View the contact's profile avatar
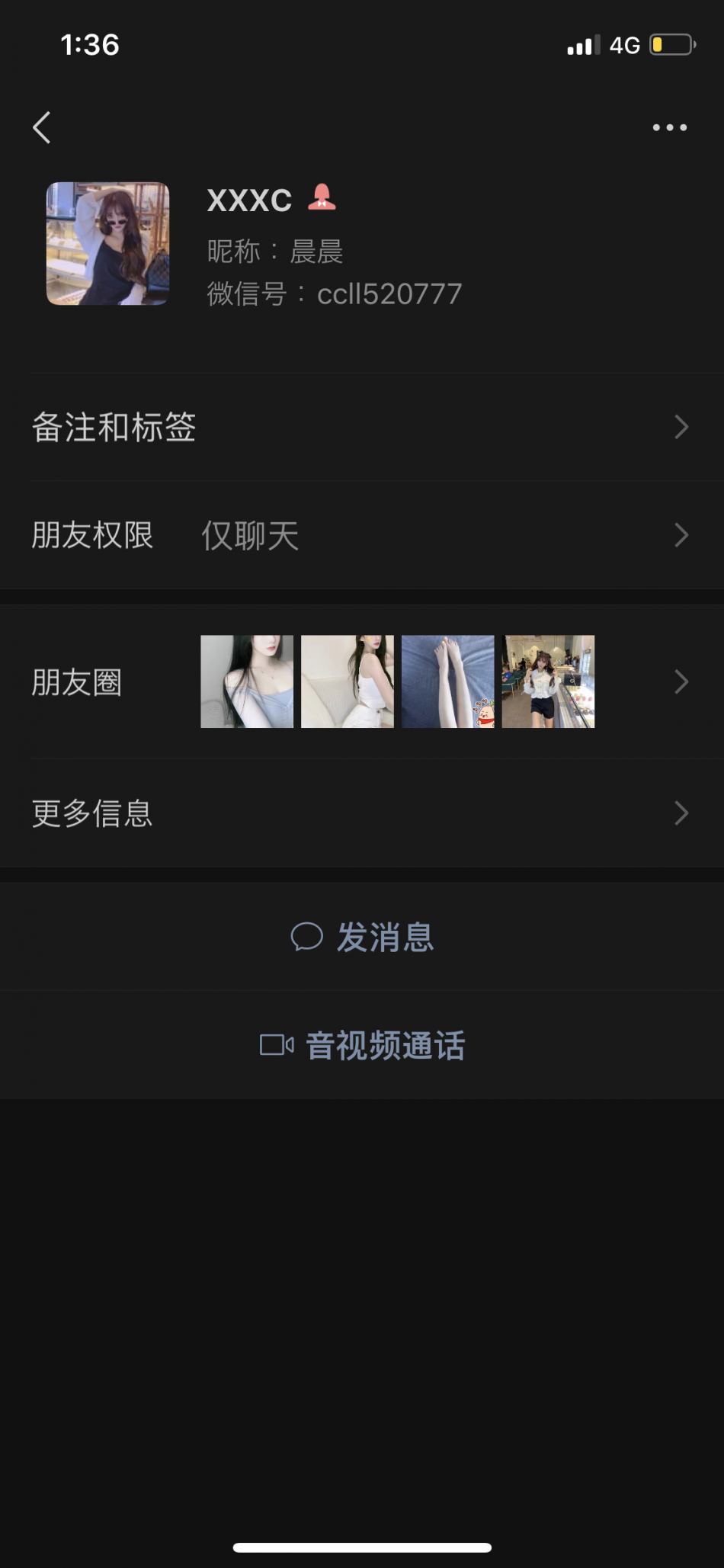The height and width of the screenshot is (1568, 724). tap(107, 243)
